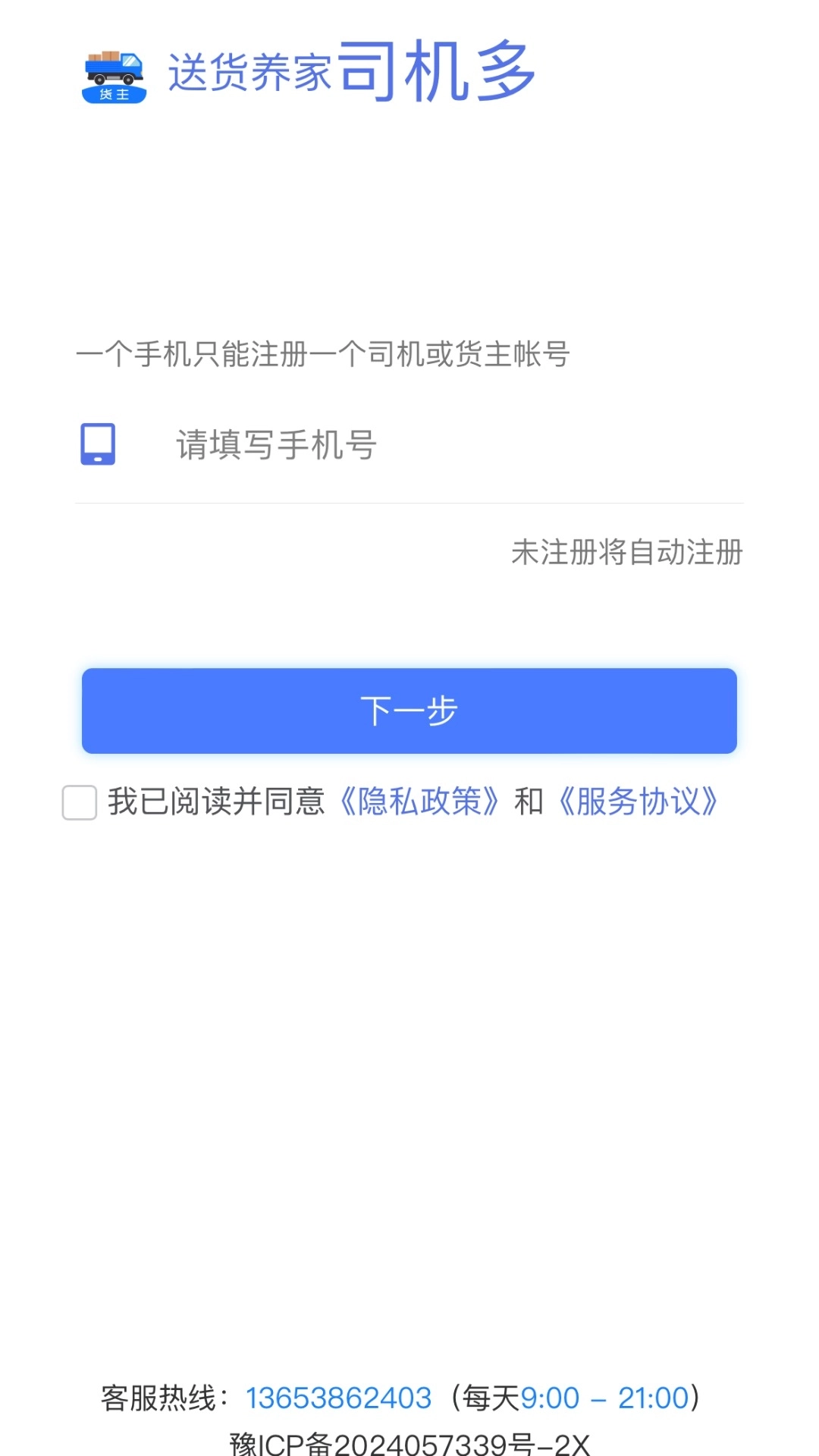
Task: Click the 下一步 button
Action: (x=408, y=711)
